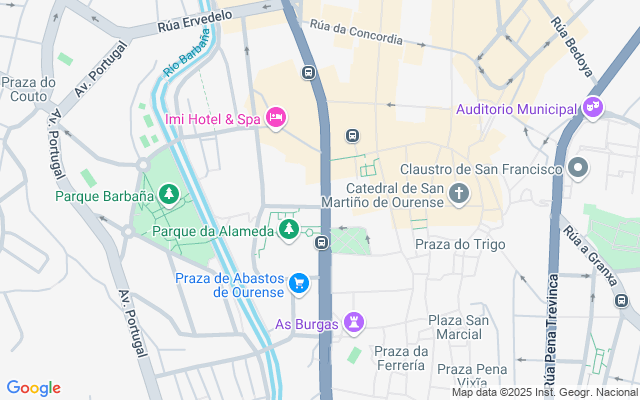Viewport: 640px width, 400px height.
Task: Open the Parque da Alameda marker
Action: [x=289, y=231]
